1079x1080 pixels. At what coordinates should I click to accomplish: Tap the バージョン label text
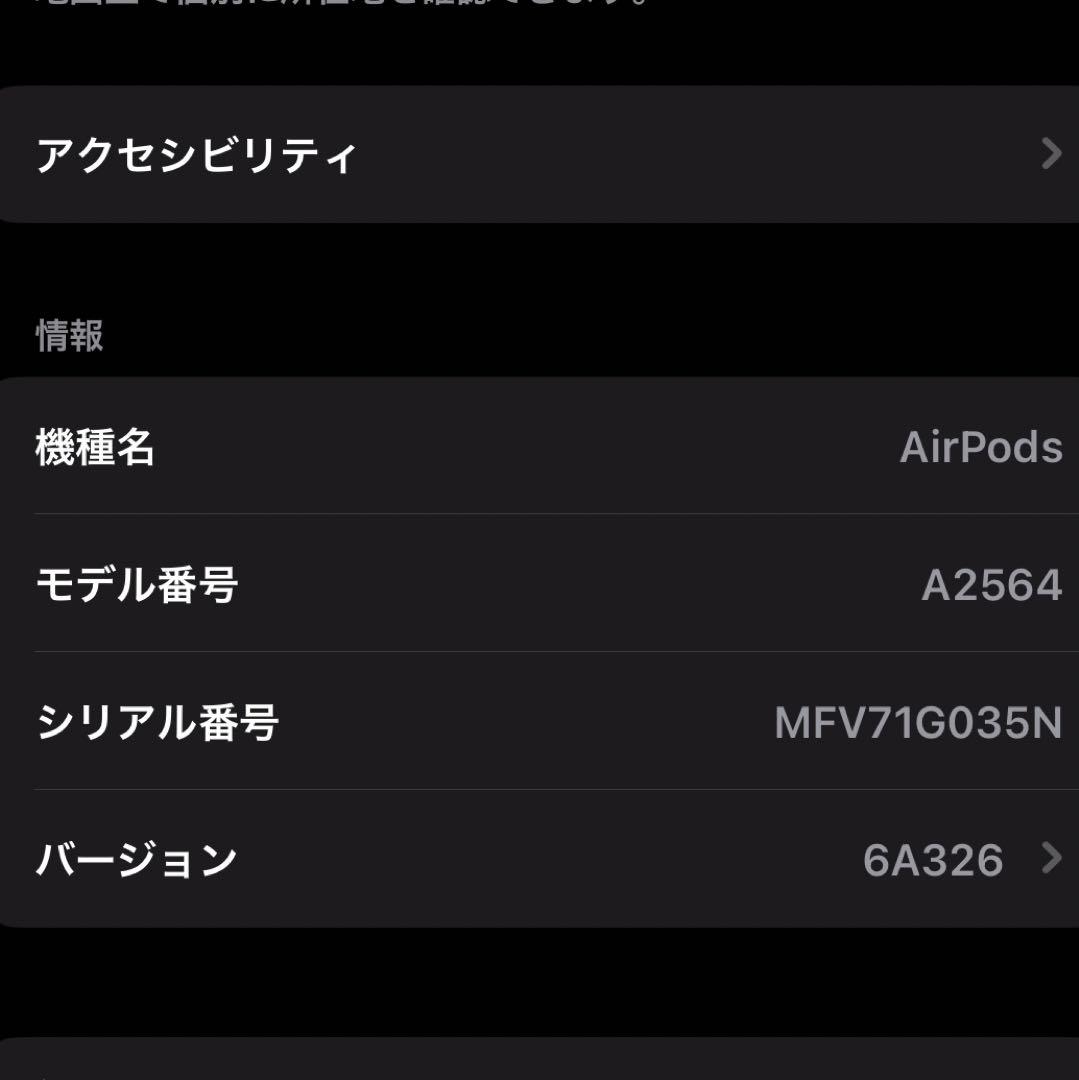[x=137, y=858]
